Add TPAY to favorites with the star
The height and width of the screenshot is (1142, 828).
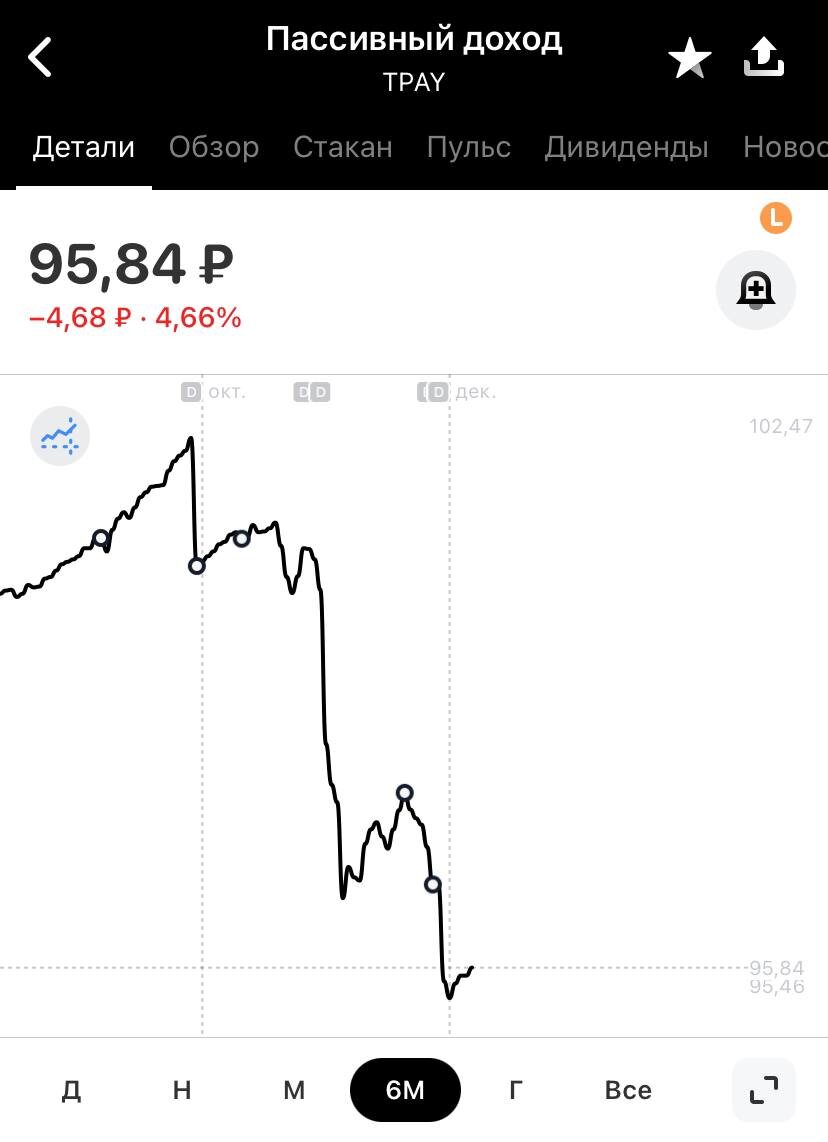click(689, 59)
